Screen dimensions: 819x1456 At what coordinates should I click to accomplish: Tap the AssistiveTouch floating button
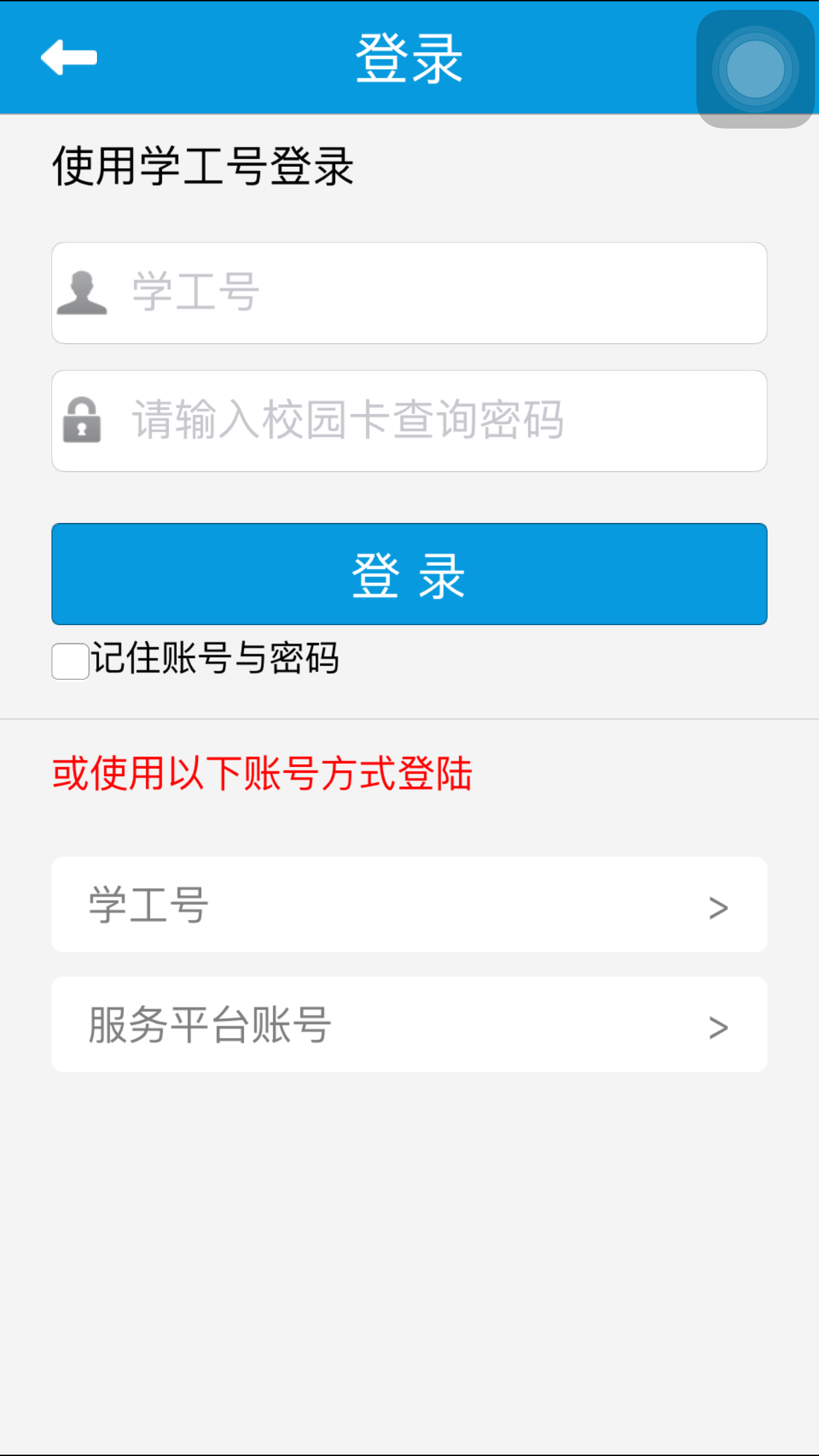point(755,69)
